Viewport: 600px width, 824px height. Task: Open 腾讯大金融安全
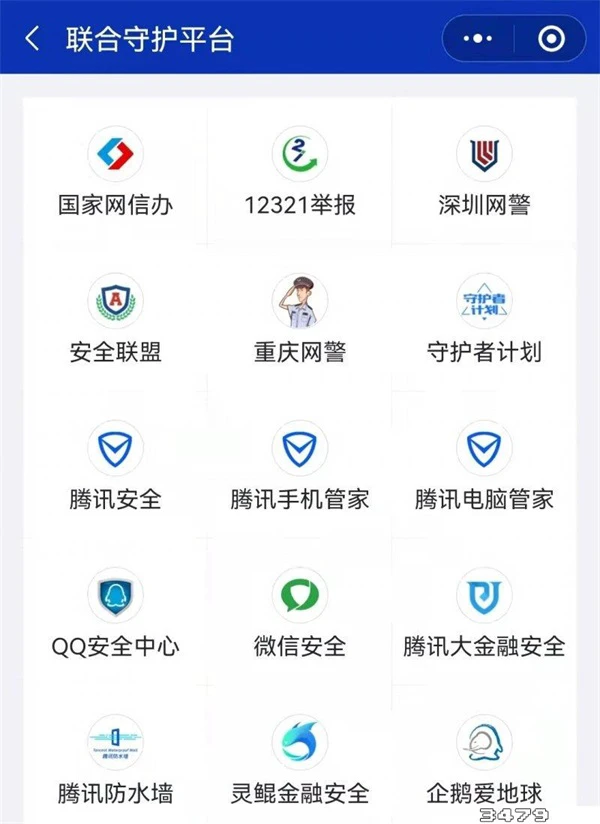484,614
